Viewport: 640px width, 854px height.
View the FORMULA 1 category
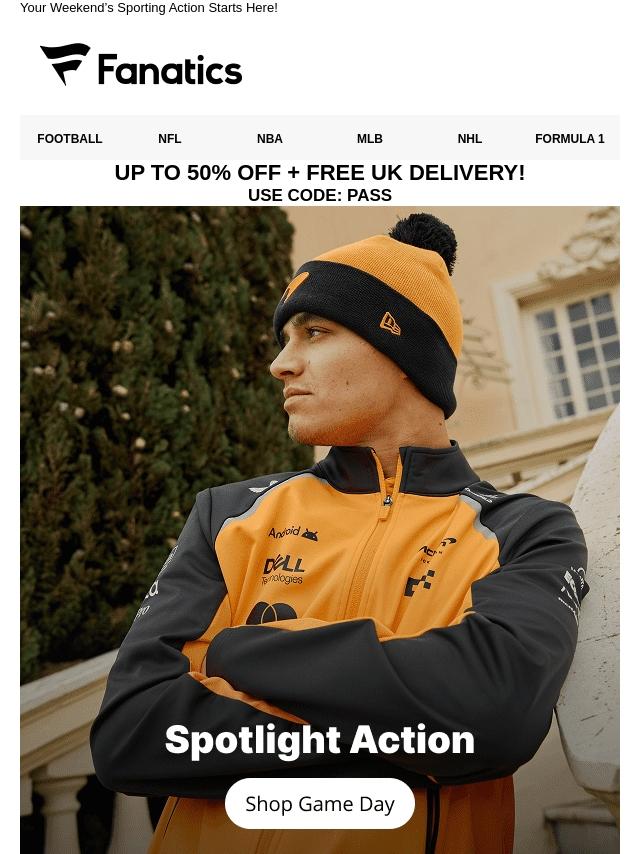pyautogui.click(x=570, y=139)
